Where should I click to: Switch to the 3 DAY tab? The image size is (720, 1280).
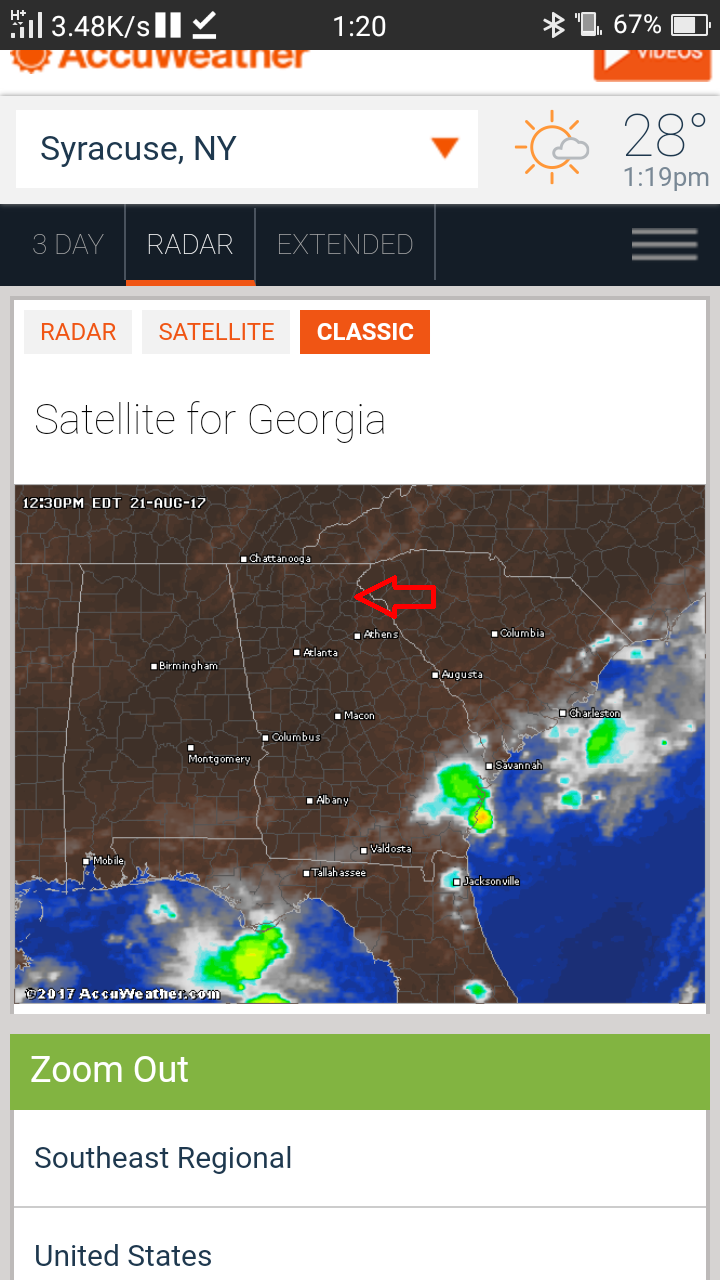pos(68,245)
